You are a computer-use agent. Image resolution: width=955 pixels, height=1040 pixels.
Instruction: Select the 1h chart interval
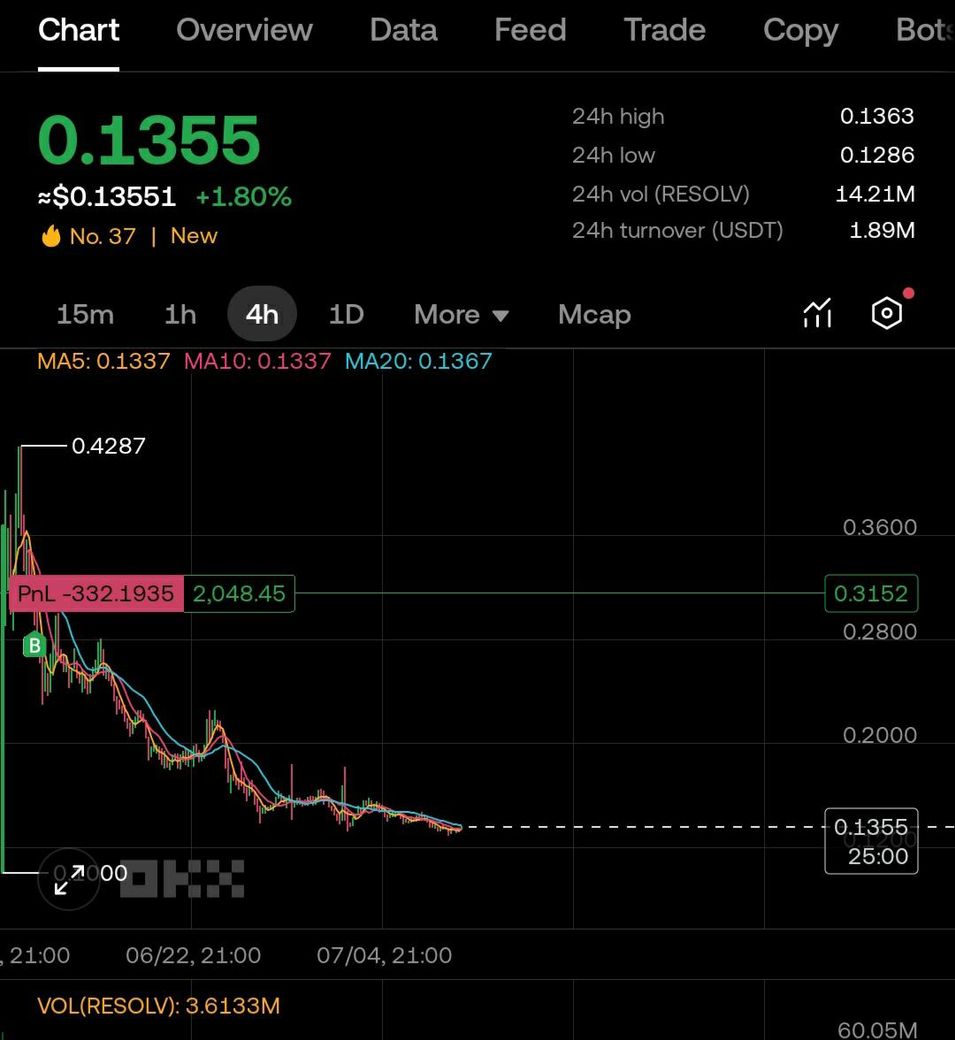tap(180, 314)
